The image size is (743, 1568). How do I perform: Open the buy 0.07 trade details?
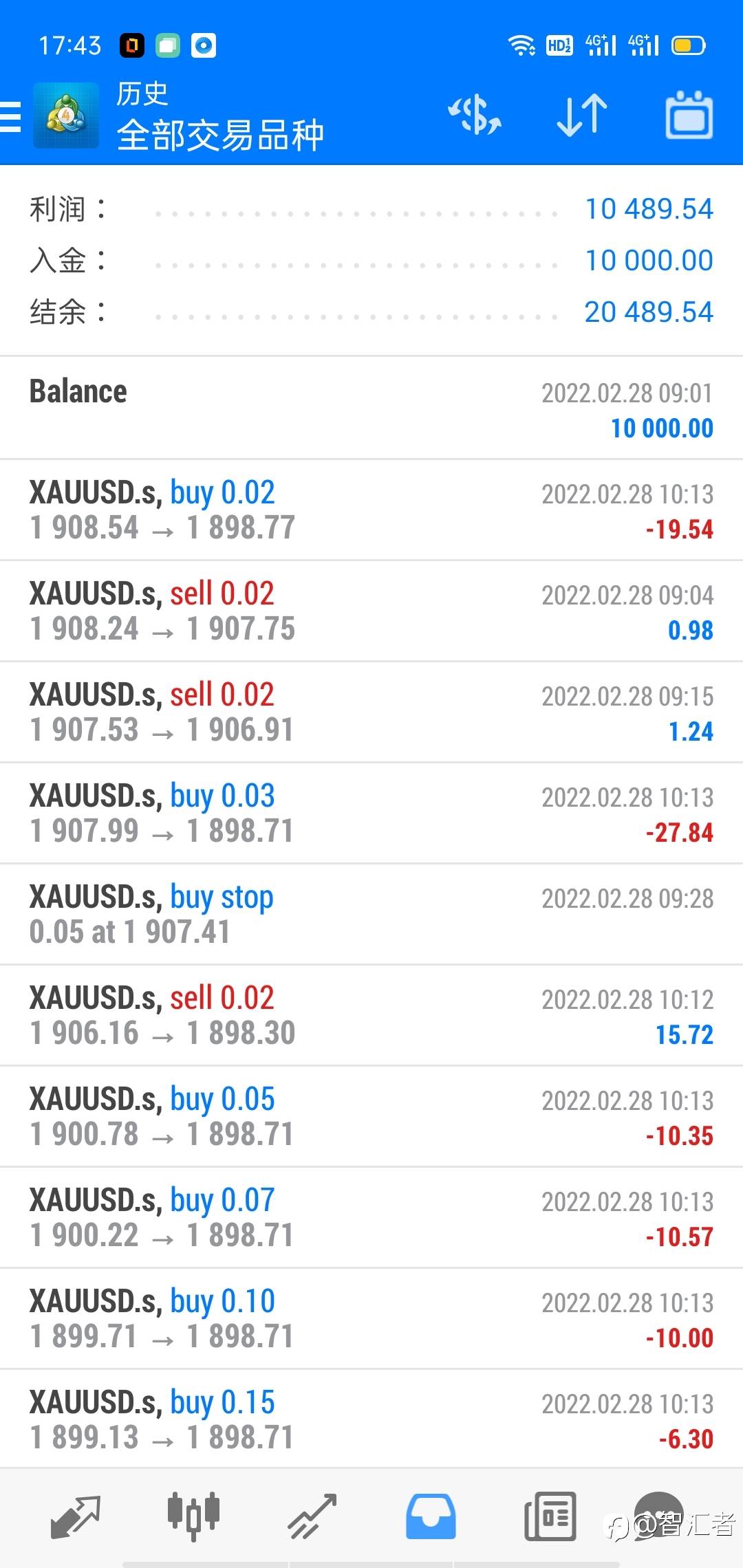coord(371,1218)
